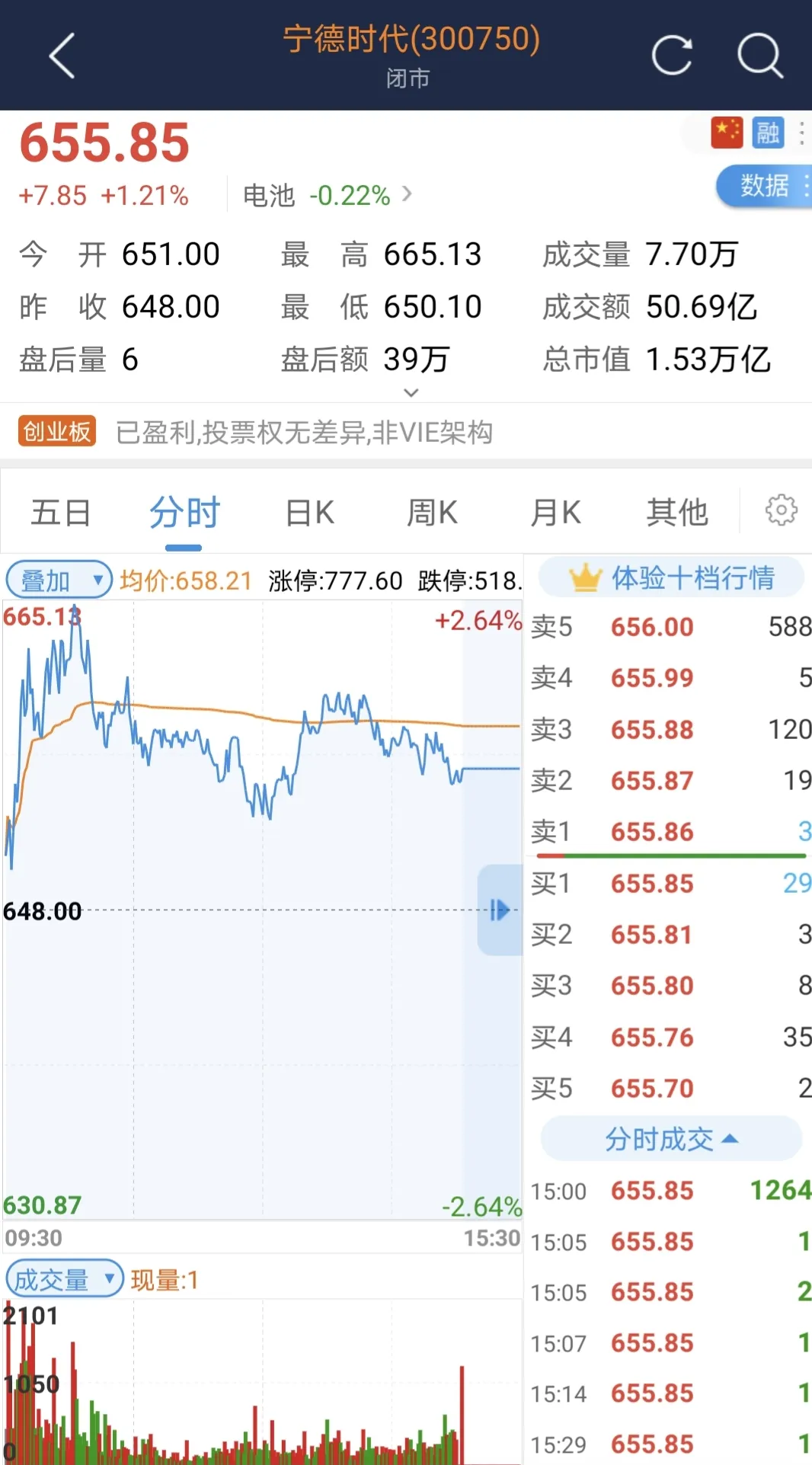Switch to the 月K tab

click(x=555, y=512)
